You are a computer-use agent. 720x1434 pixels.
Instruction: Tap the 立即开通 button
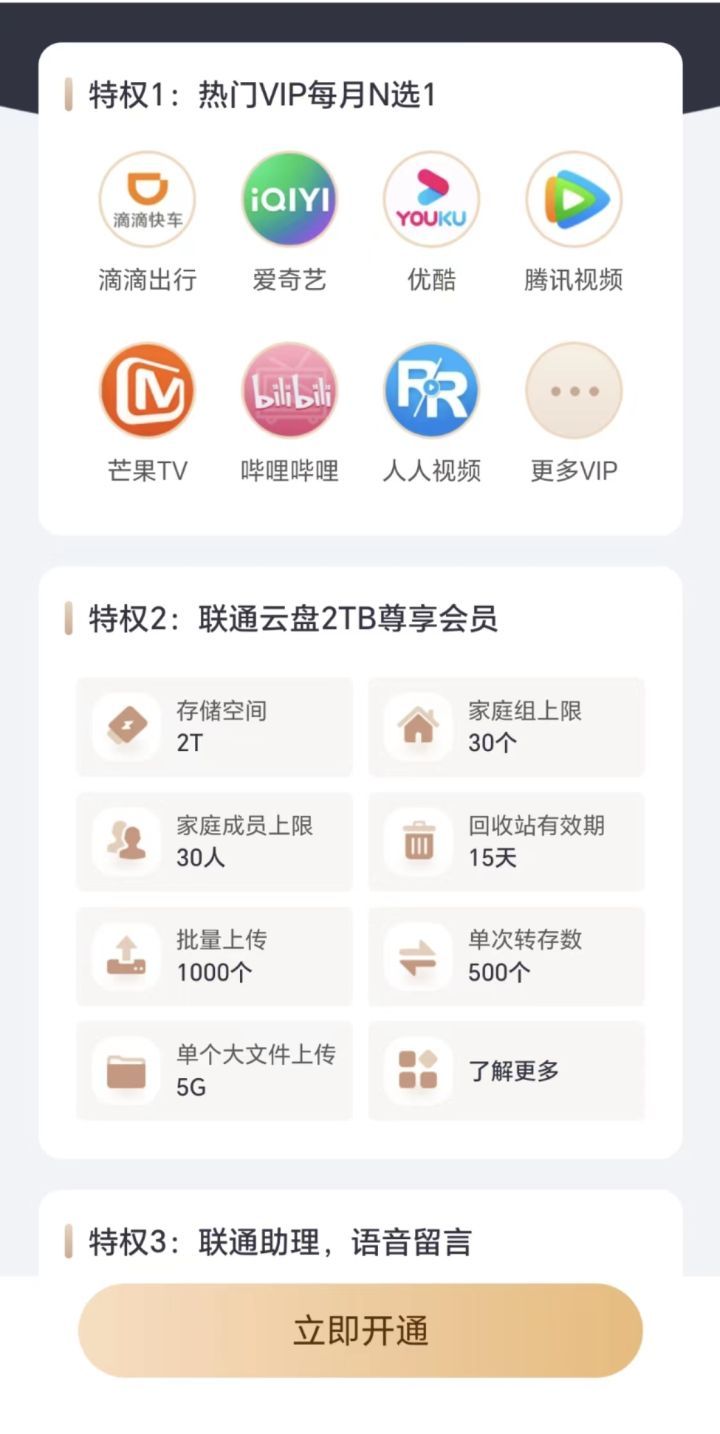360,1331
